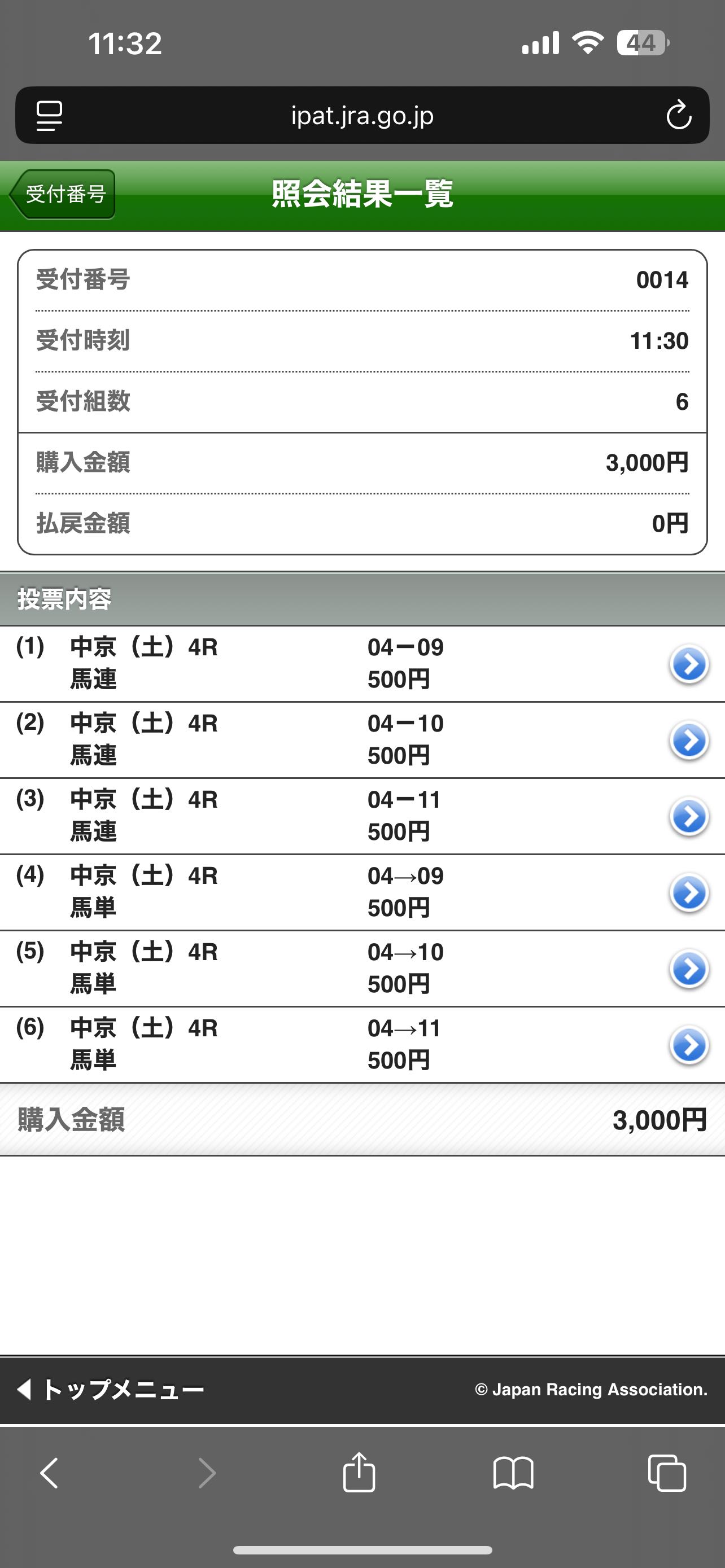View the 馬連 04ー11 bet details
This screenshot has height=1568, width=725.
pos(688,816)
